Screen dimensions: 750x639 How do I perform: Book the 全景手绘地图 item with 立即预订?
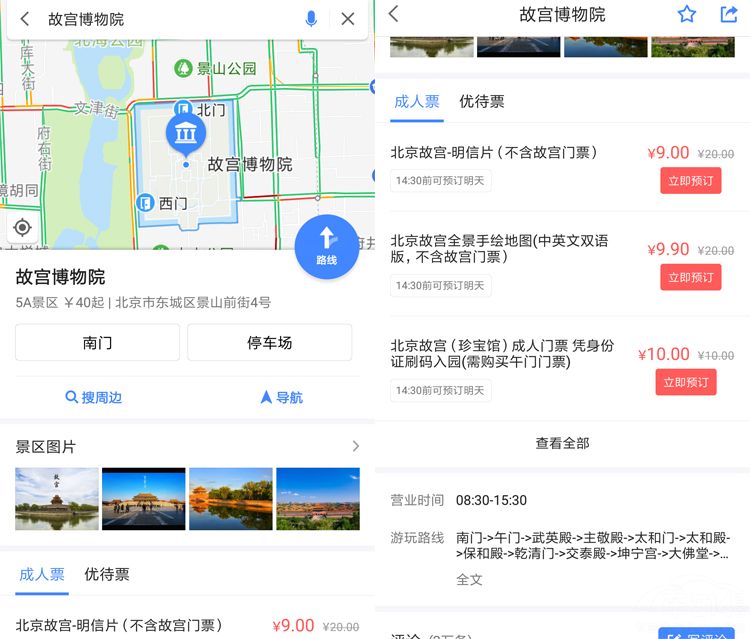690,277
